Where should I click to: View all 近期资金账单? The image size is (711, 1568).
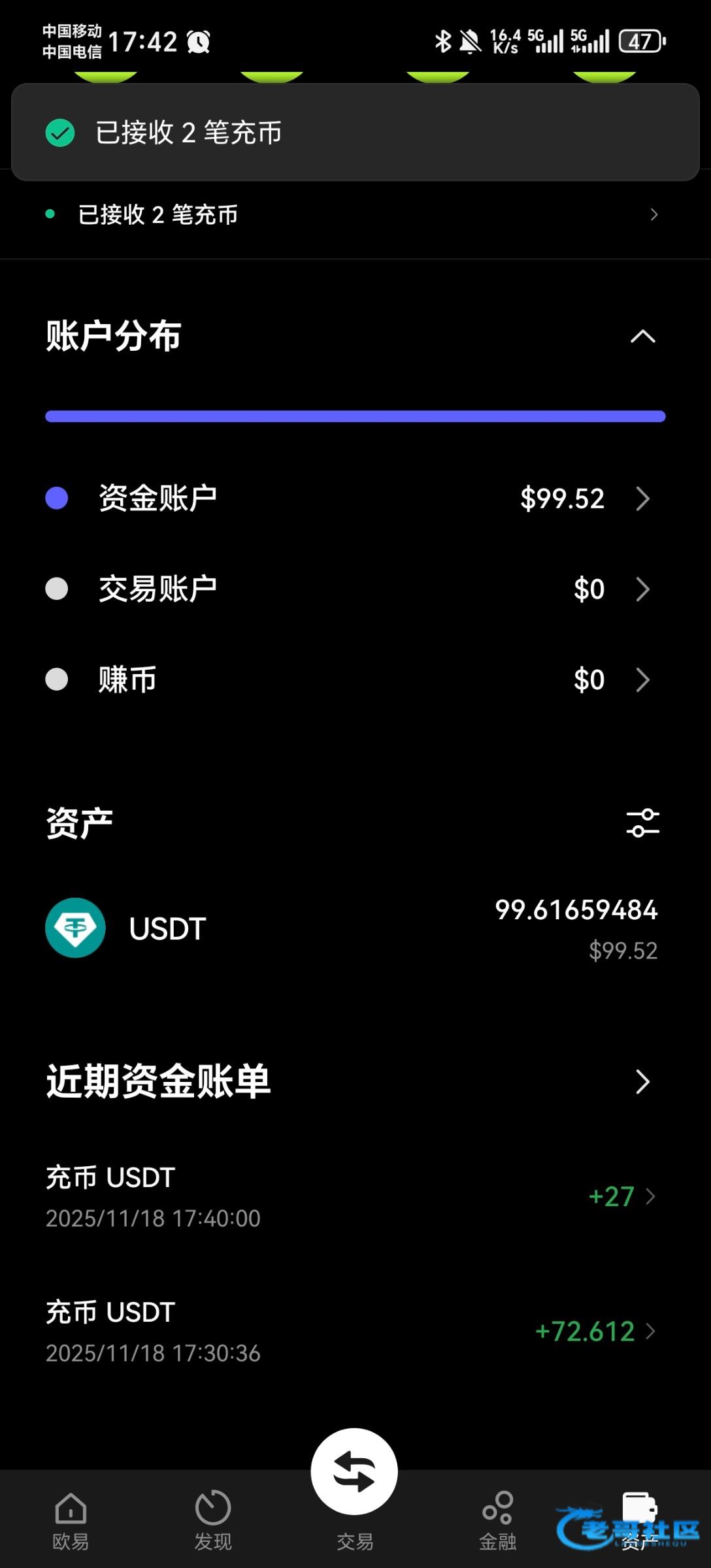[642, 1082]
